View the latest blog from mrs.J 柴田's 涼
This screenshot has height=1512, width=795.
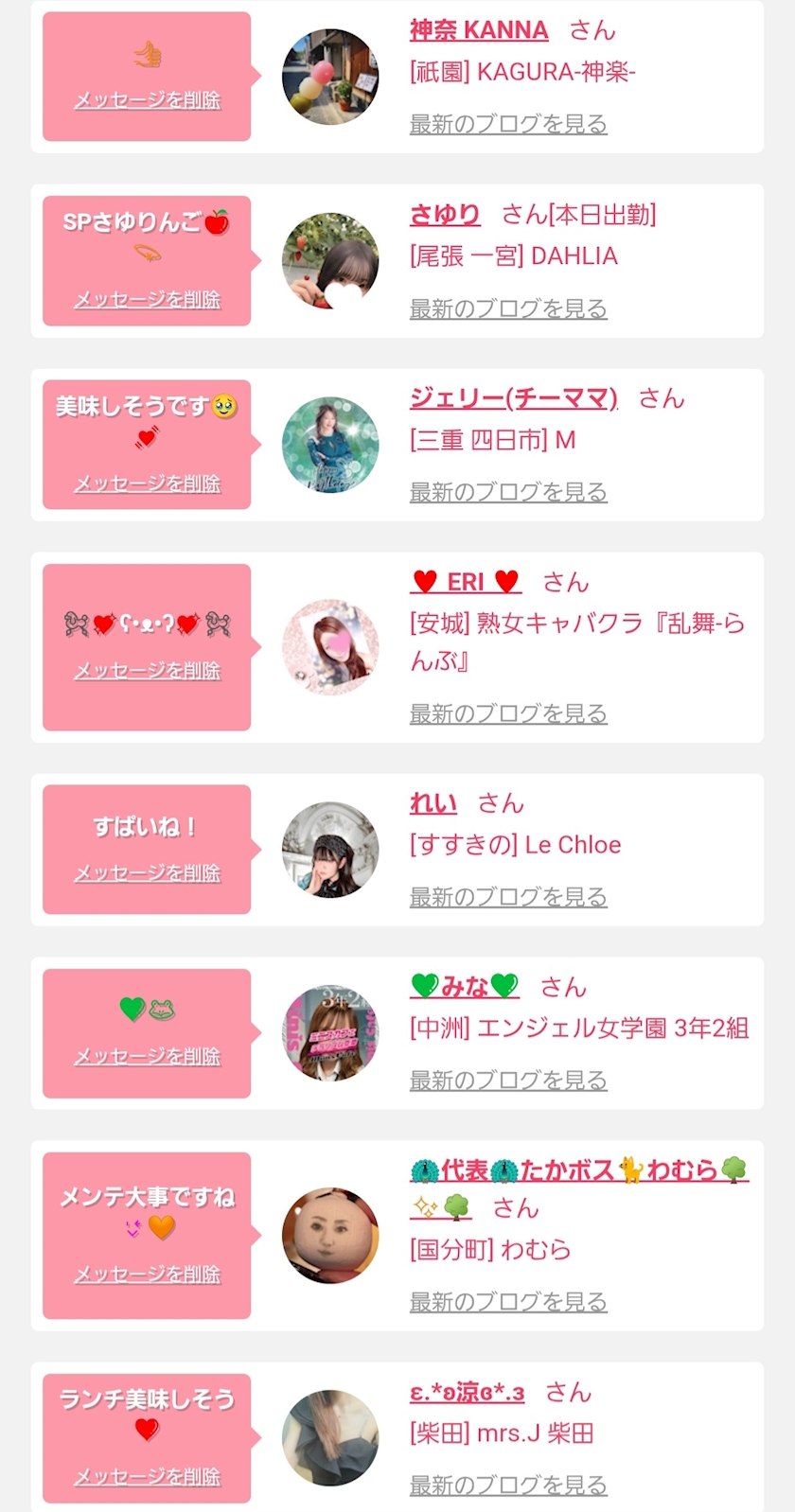(507, 1486)
